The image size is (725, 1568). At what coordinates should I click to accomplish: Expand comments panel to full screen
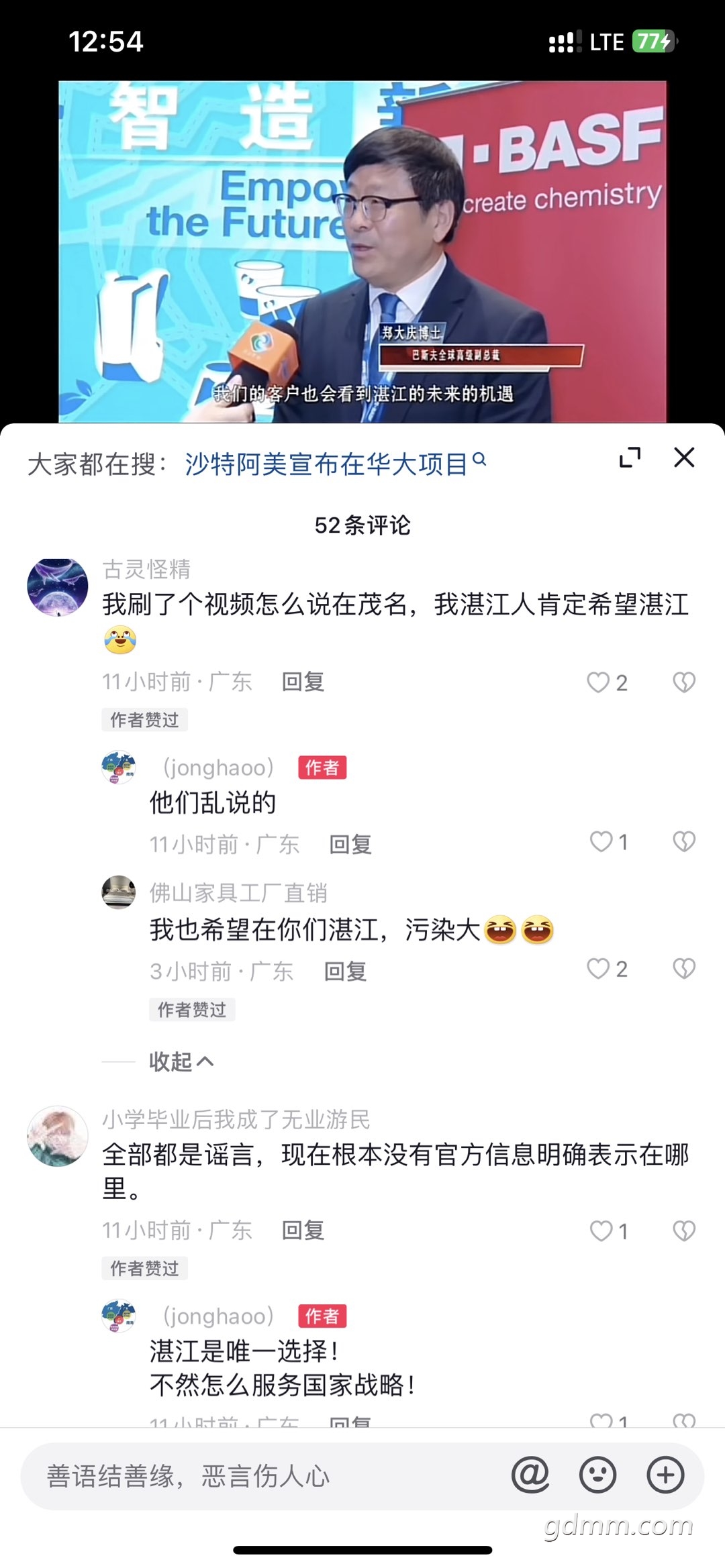pyautogui.click(x=629, y=458)
